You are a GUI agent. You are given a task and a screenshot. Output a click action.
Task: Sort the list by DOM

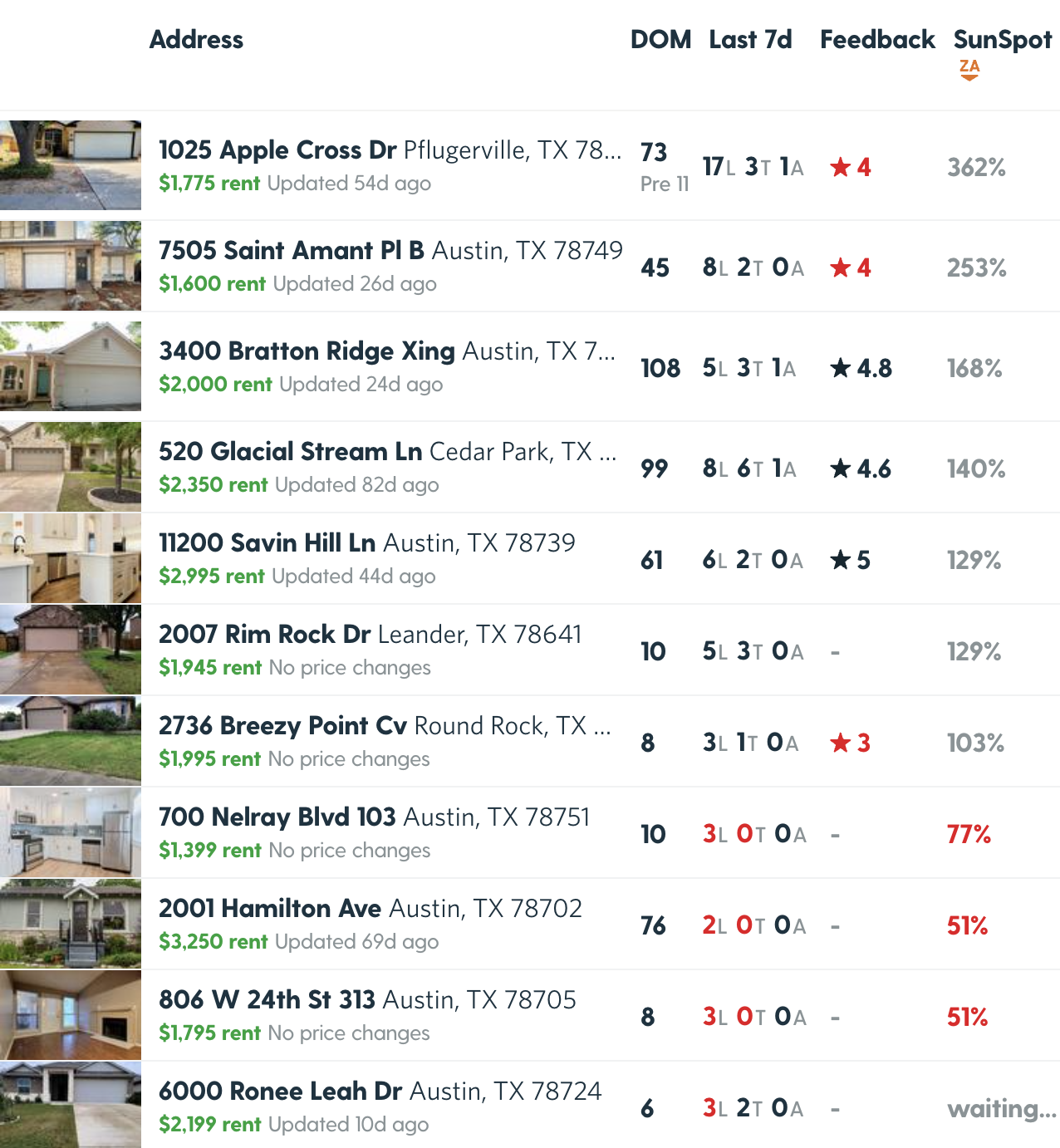pos(660,40)
